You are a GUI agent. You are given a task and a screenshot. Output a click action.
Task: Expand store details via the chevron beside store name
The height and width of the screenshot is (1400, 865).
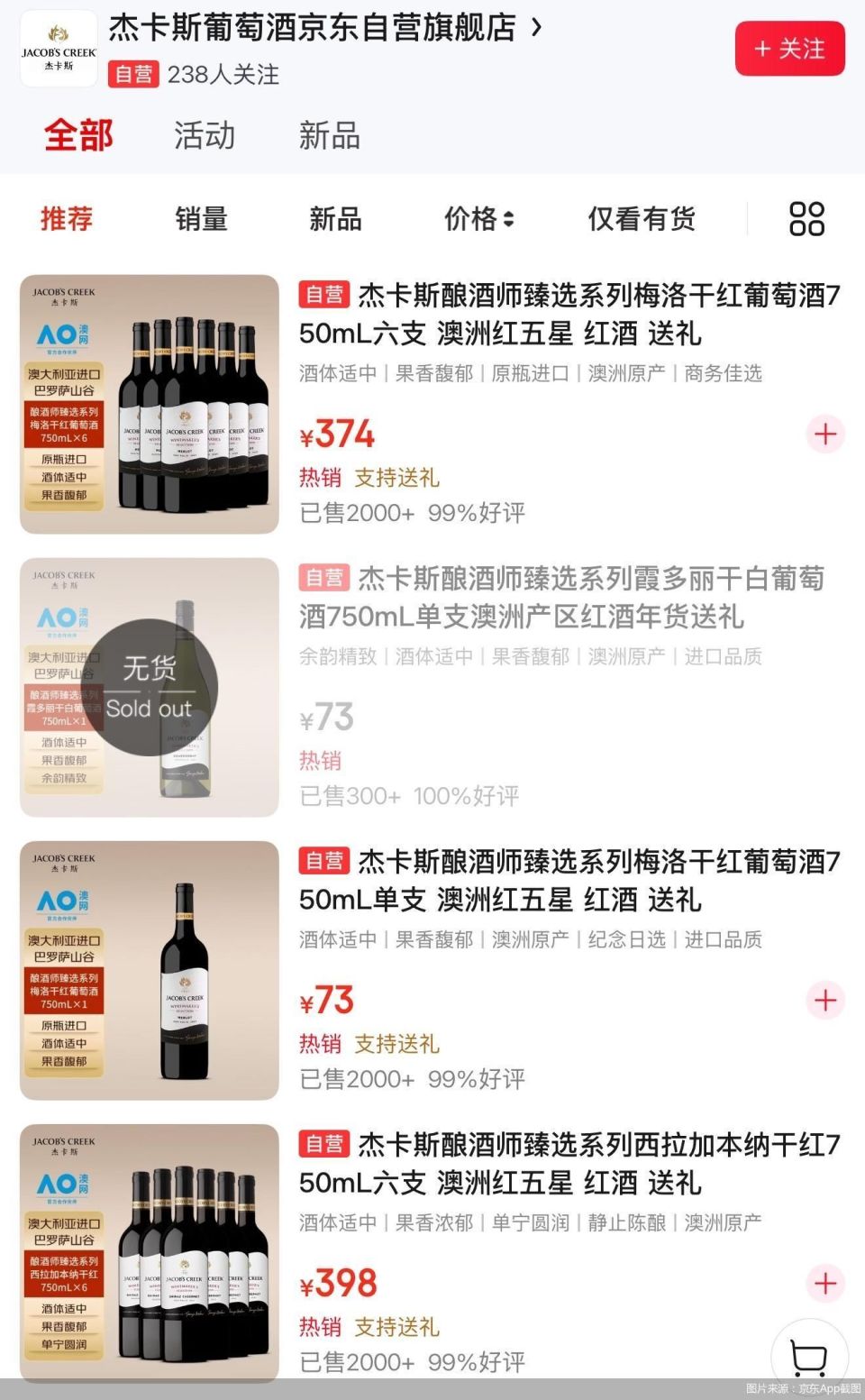(x=538, y=28)
